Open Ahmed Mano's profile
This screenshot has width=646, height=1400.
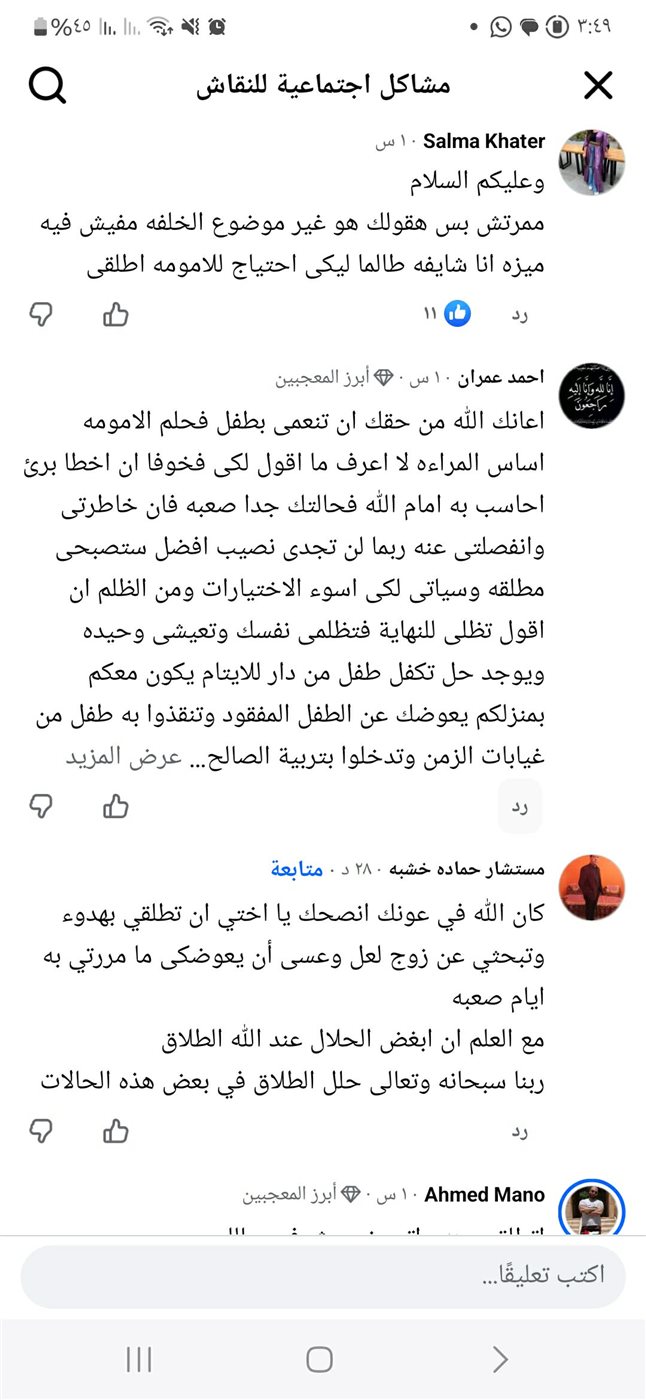click(484, 1194)
